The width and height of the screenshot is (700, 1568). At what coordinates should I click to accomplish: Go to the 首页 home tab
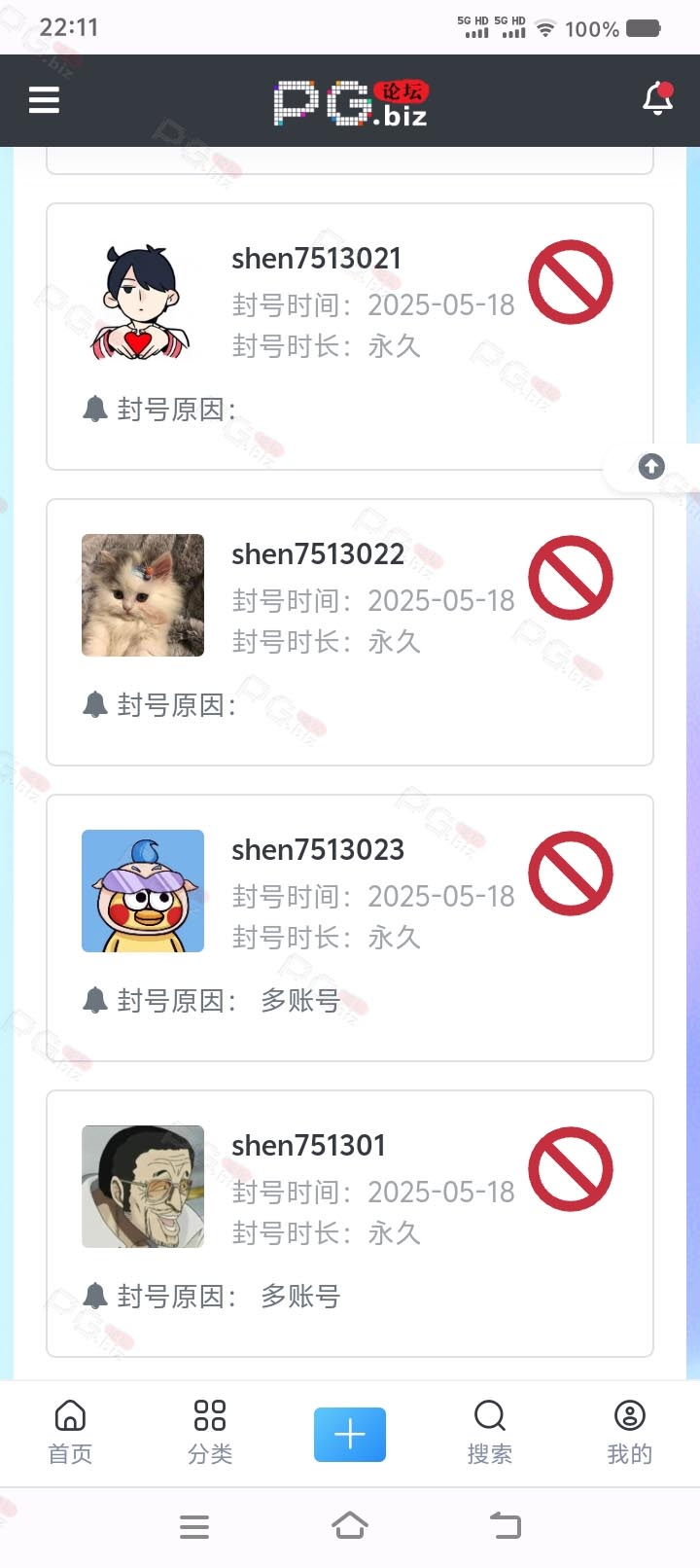coord(70,1433)
